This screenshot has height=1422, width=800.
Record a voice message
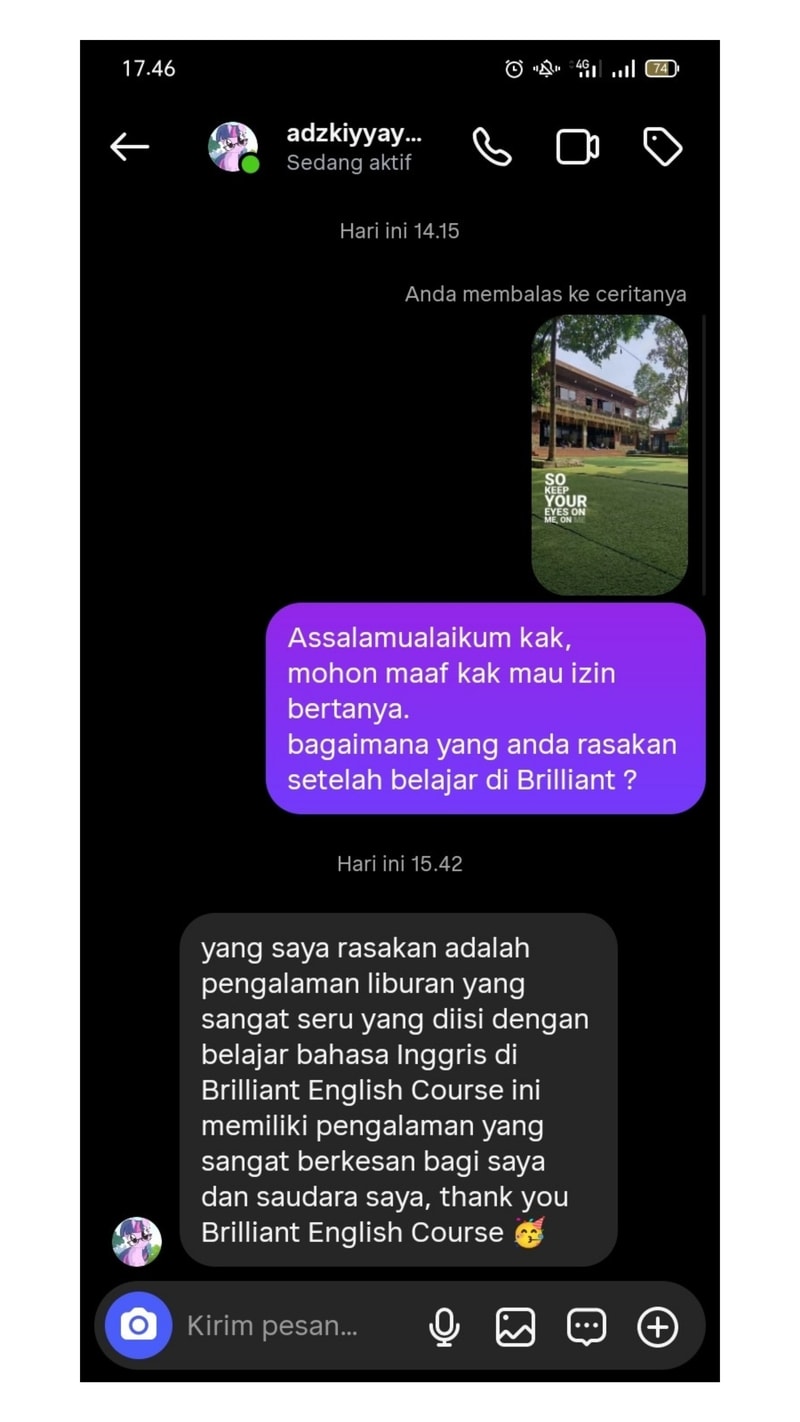click(444, 1326)
